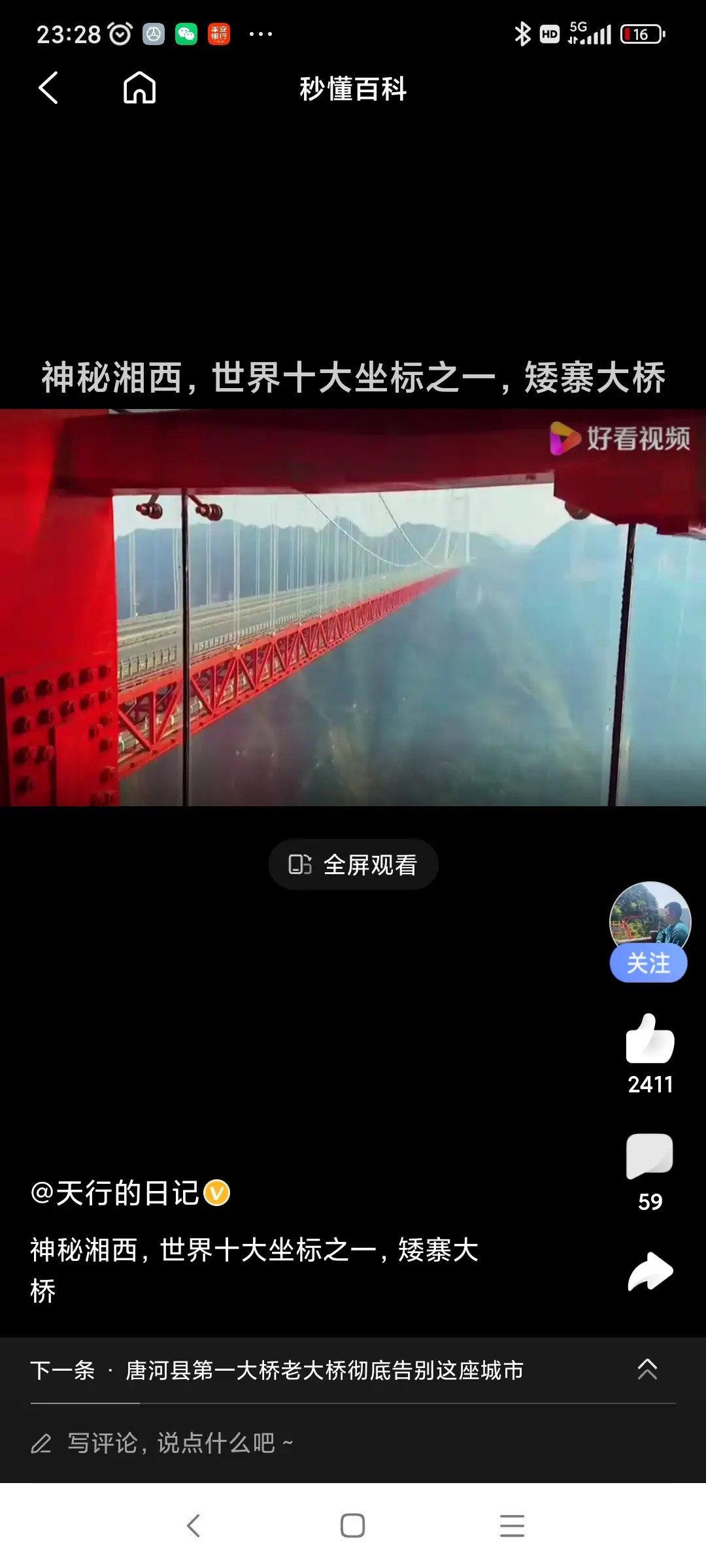706x1568 pixels.
Task: Open the home icon in the header
Action: [139, 88]
